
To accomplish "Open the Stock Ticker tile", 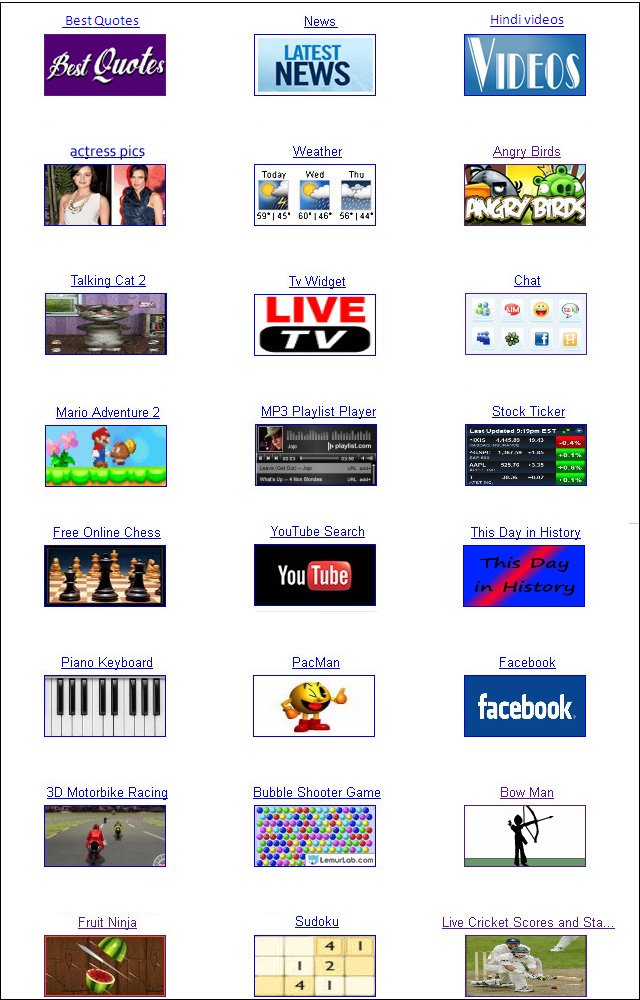I will click(526, 455).
